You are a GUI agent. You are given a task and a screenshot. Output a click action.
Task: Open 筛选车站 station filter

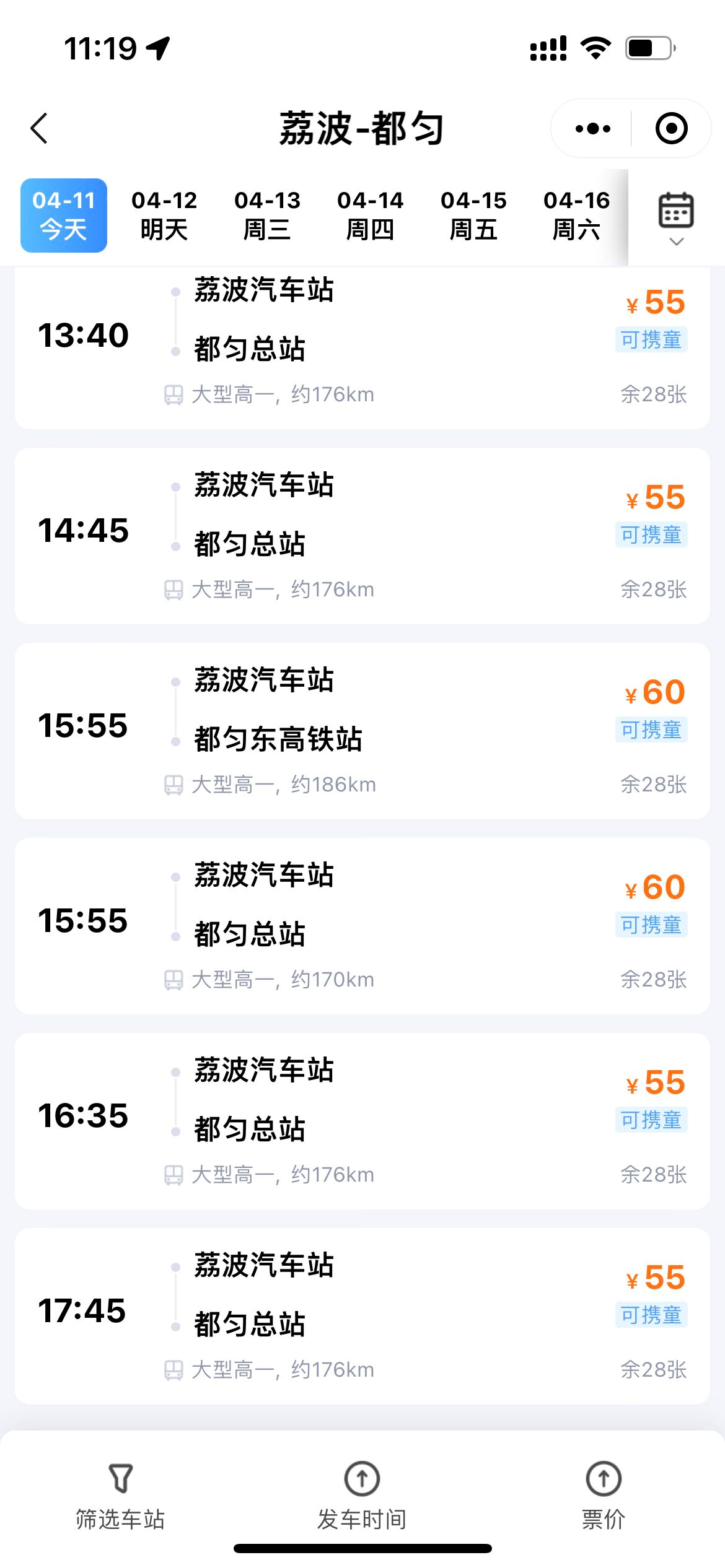coord(120,1495)
